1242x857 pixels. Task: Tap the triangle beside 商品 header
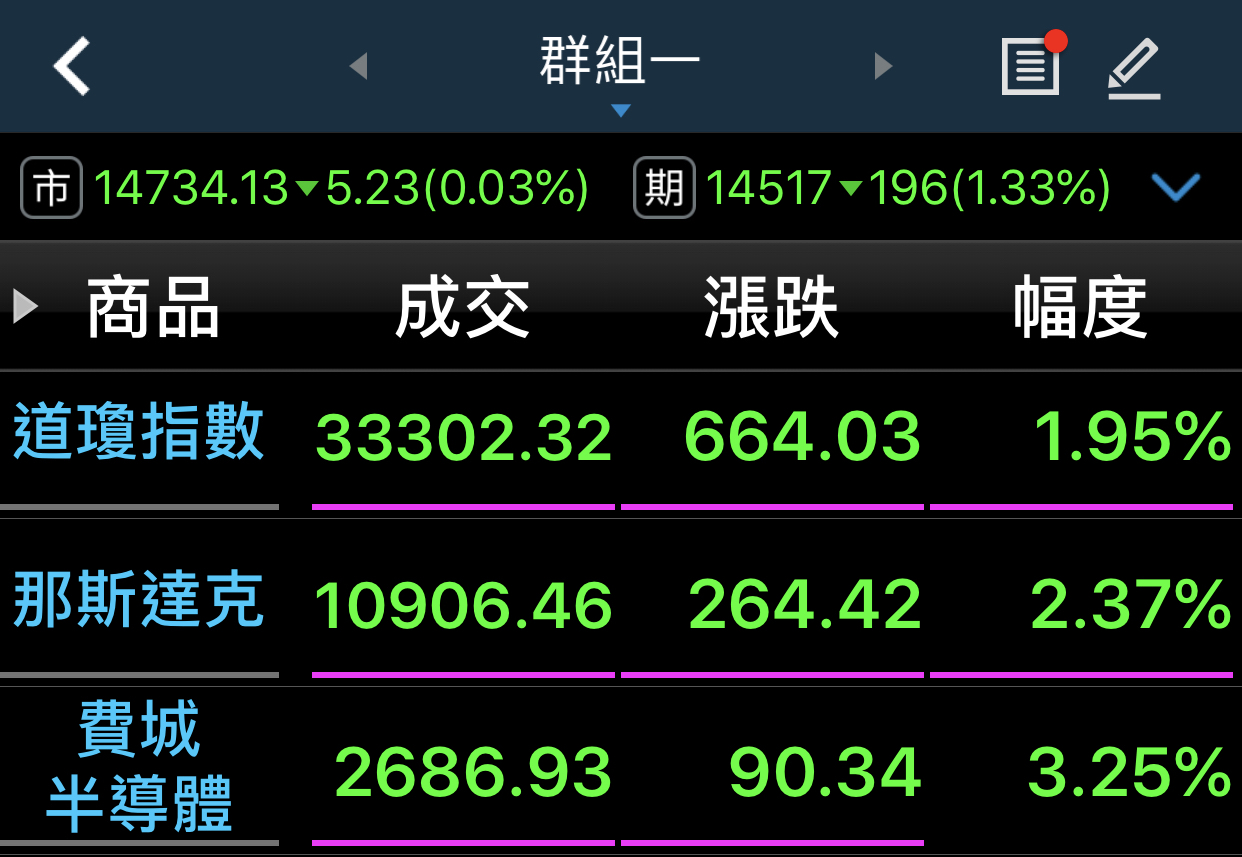click(25, 306)
